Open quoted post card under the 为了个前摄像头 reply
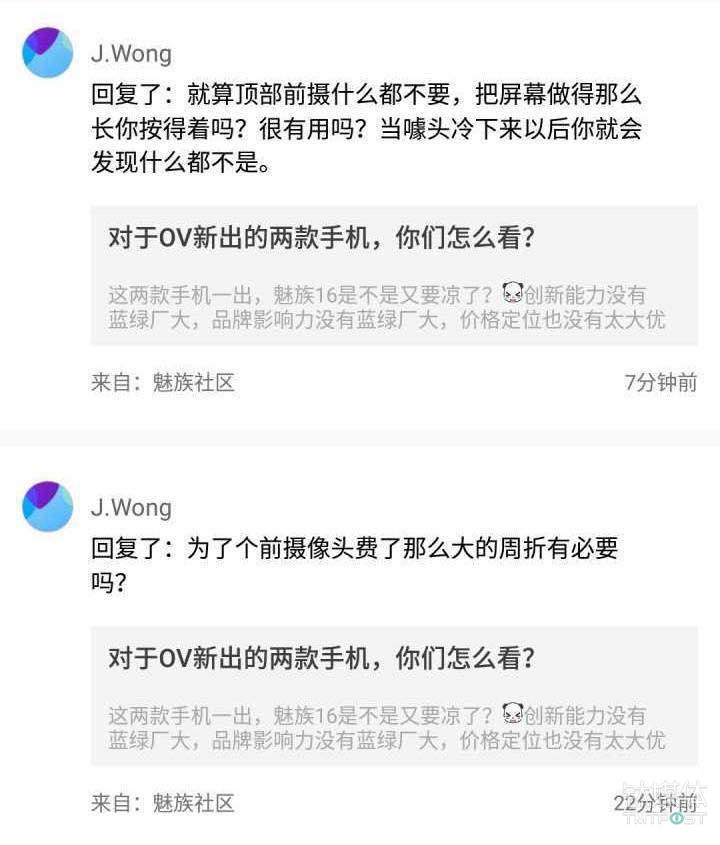The image size is (720, 845). click(x=393, y=696)
